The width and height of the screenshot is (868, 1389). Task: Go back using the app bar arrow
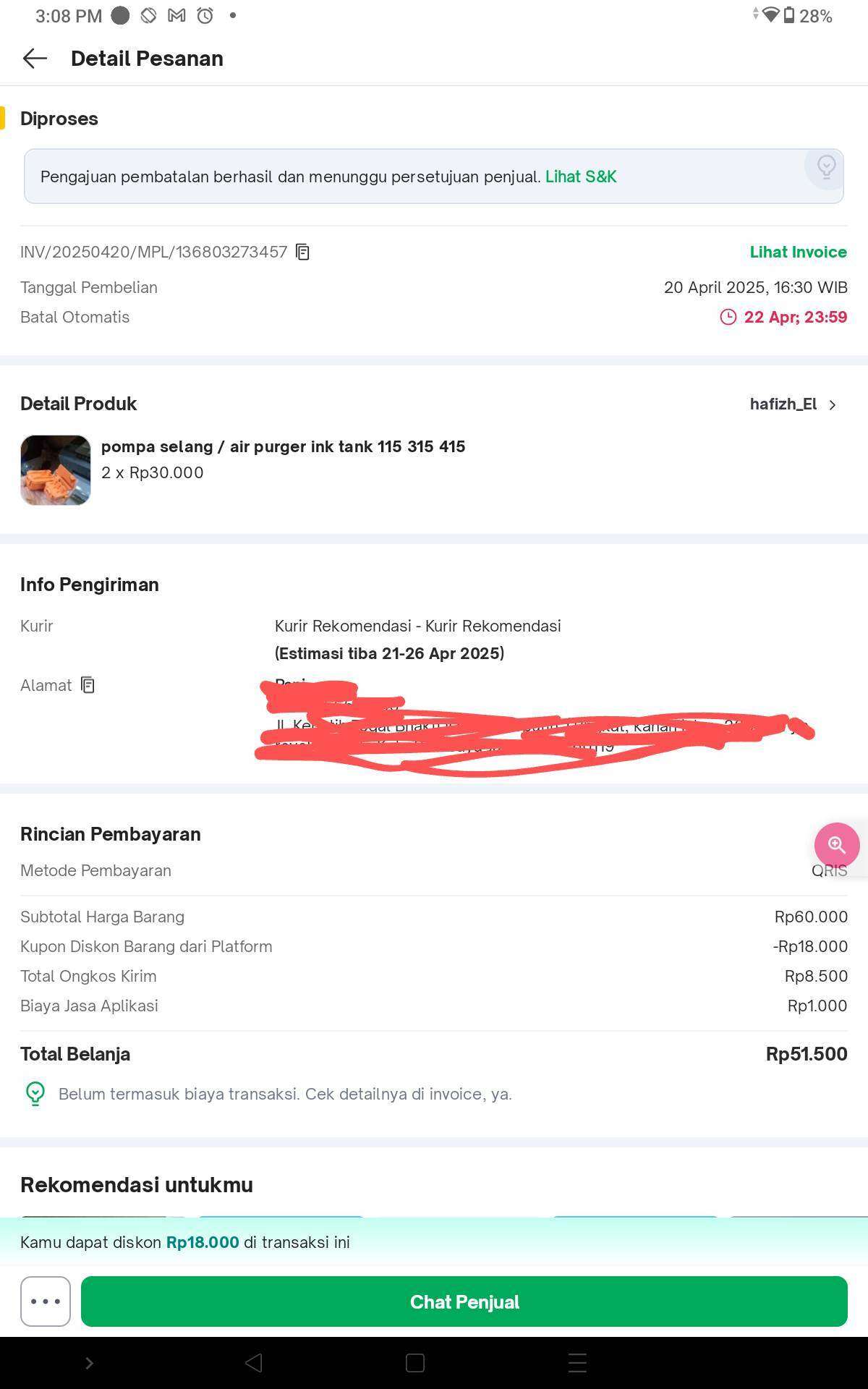tap(35, 59)
